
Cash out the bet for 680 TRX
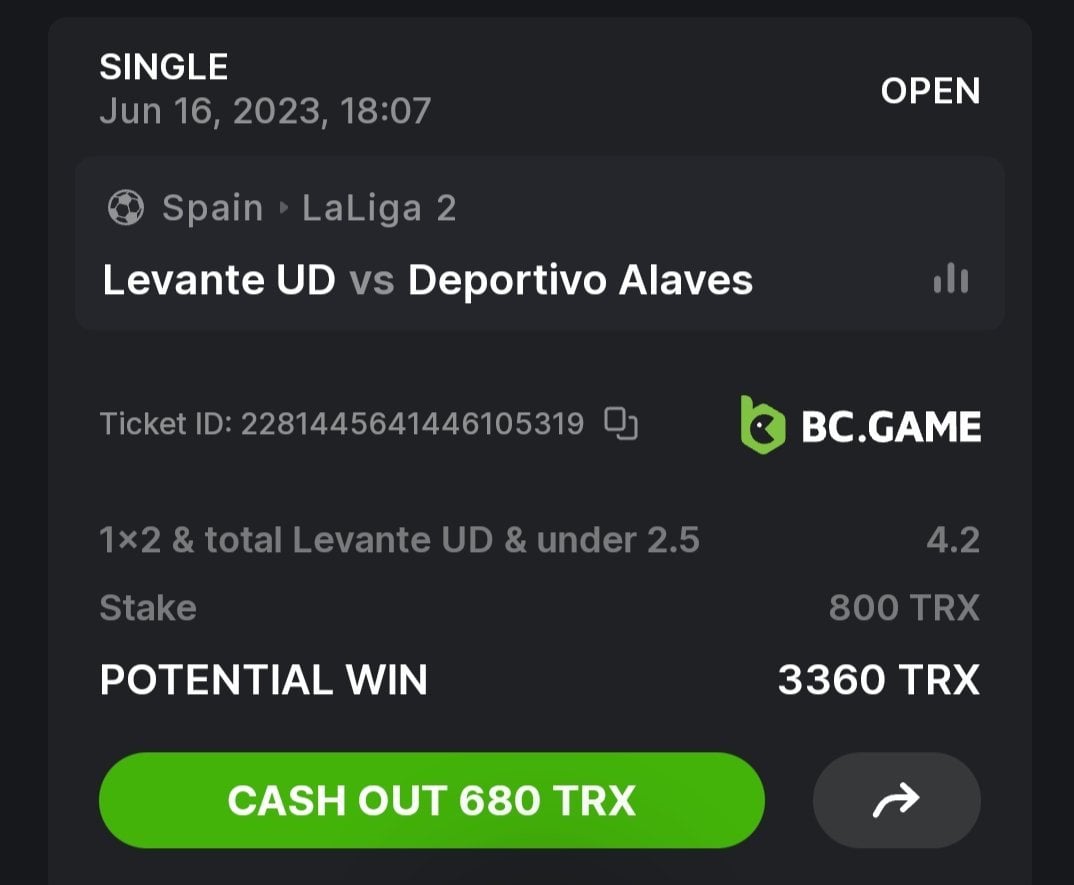click(431, 800)
